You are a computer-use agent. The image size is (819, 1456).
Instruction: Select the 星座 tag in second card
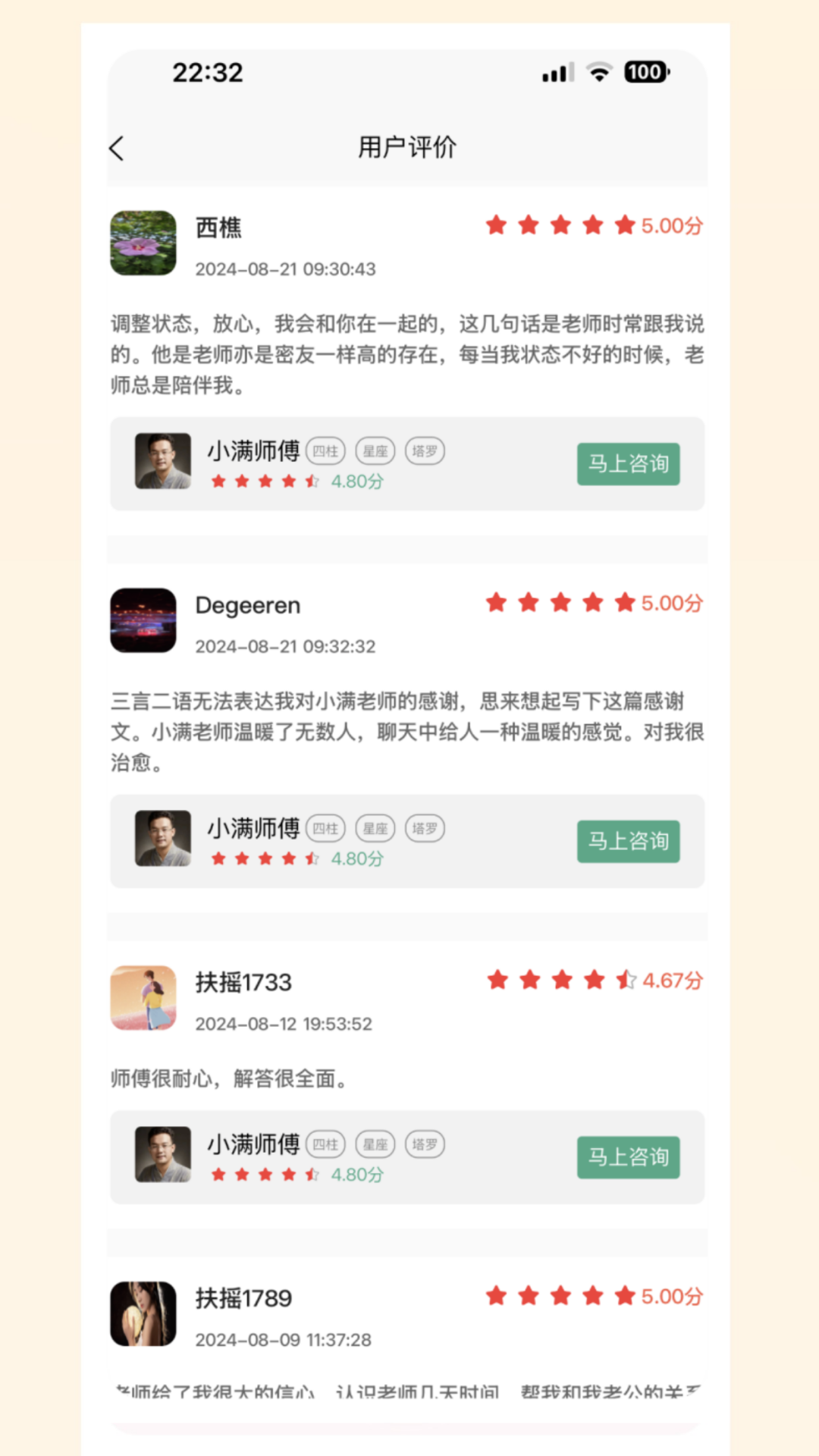pos(375,828)
